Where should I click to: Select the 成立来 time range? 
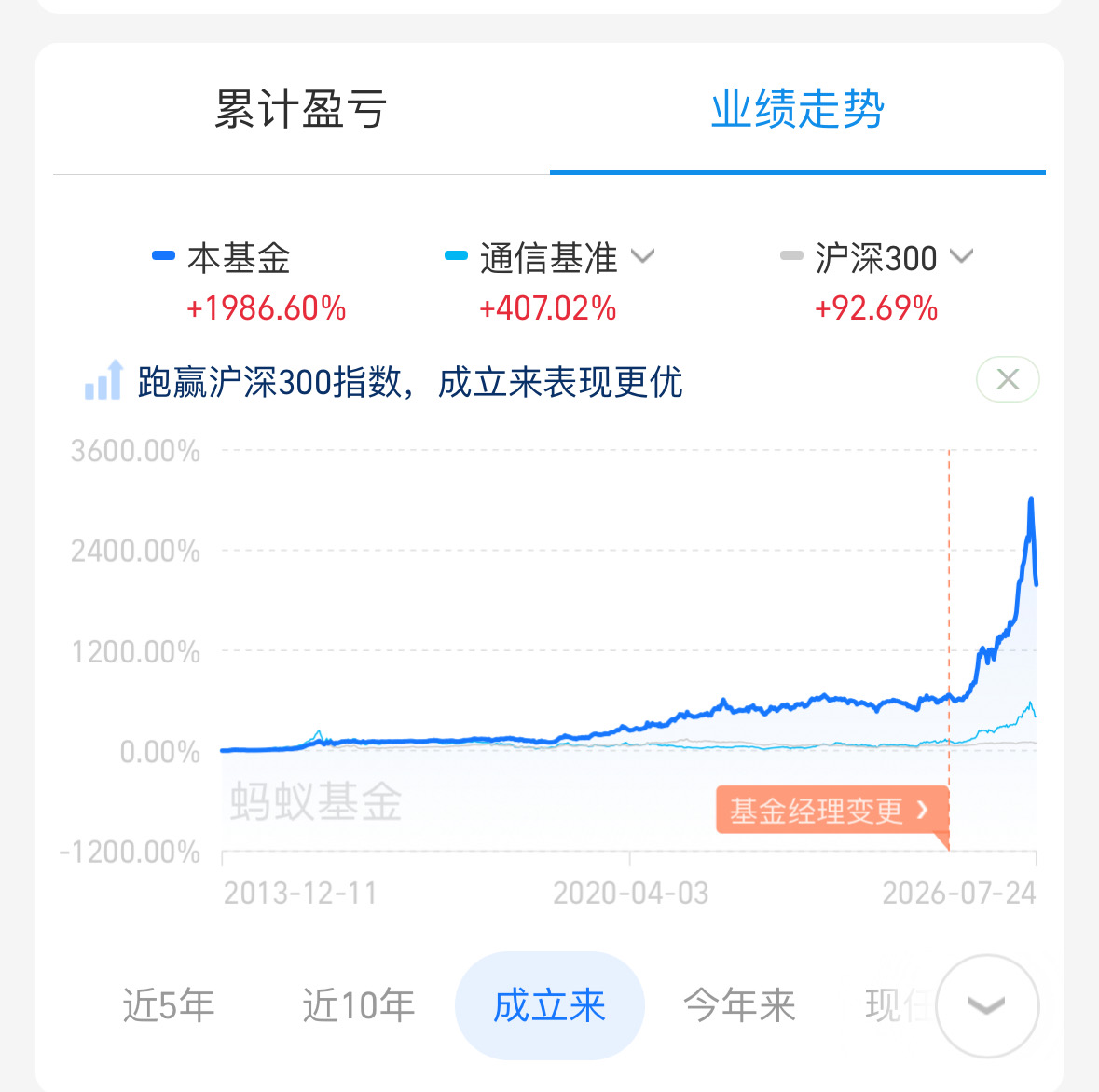click(x=550, y=1005)
